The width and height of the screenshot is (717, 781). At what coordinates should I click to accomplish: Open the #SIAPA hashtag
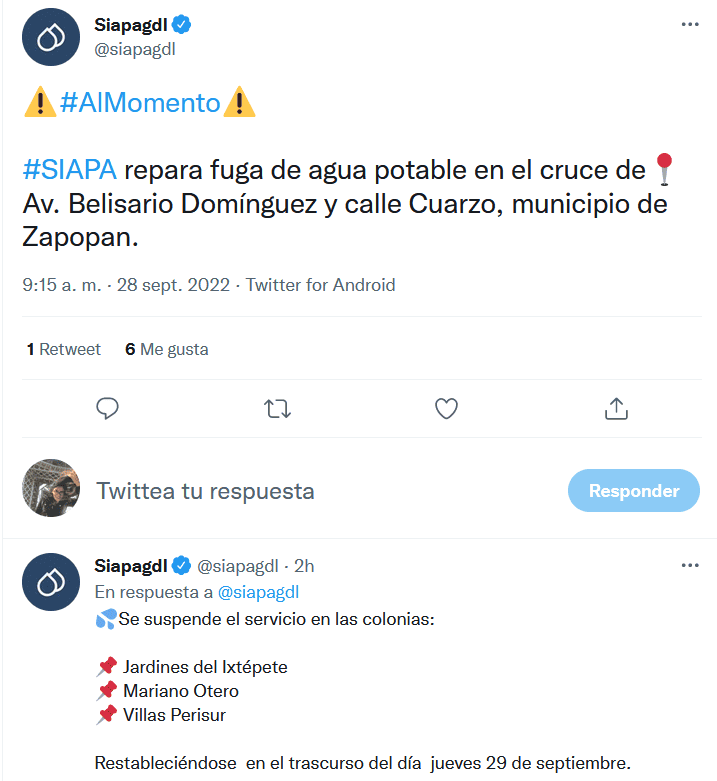(x=70, y=168)
